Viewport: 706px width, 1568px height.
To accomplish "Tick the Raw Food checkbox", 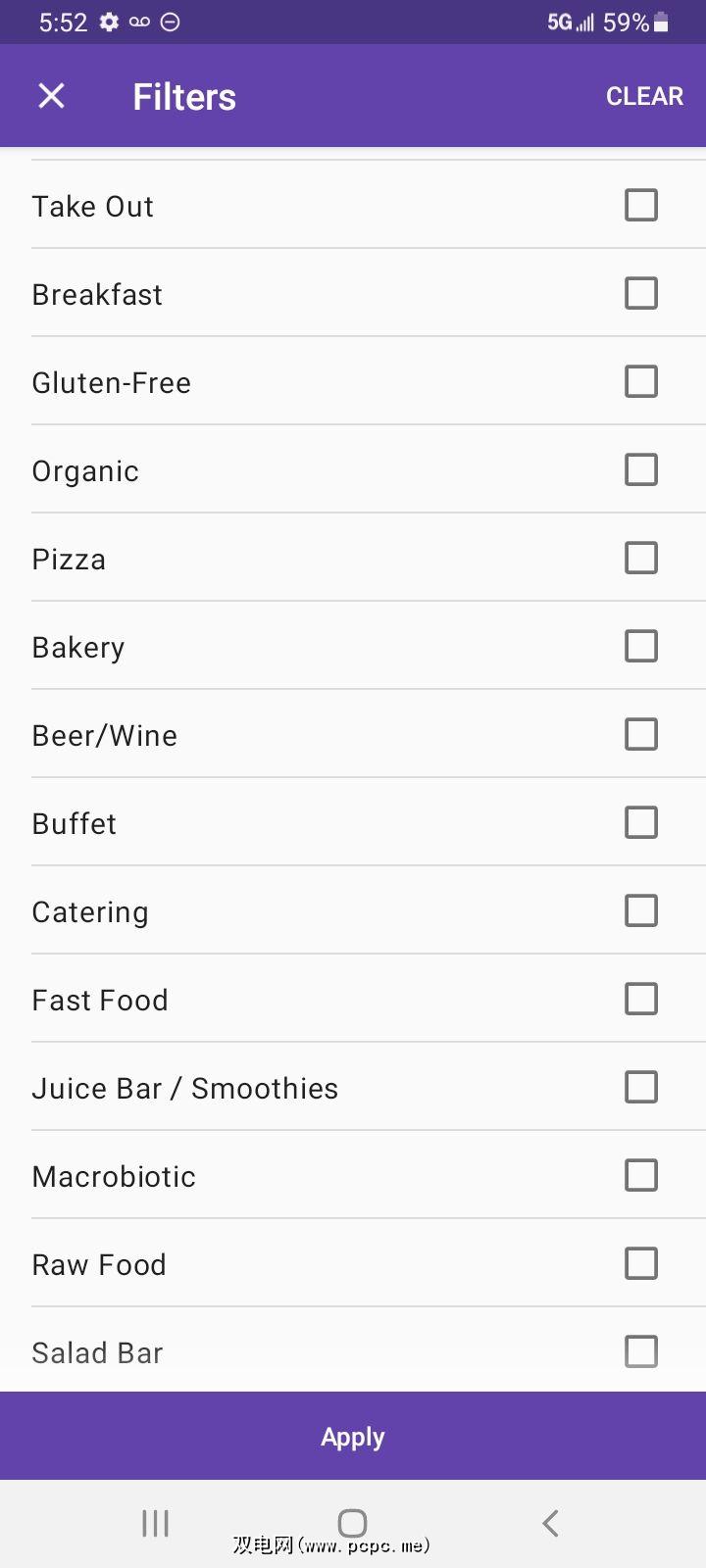I will (x=641, y=1264).
